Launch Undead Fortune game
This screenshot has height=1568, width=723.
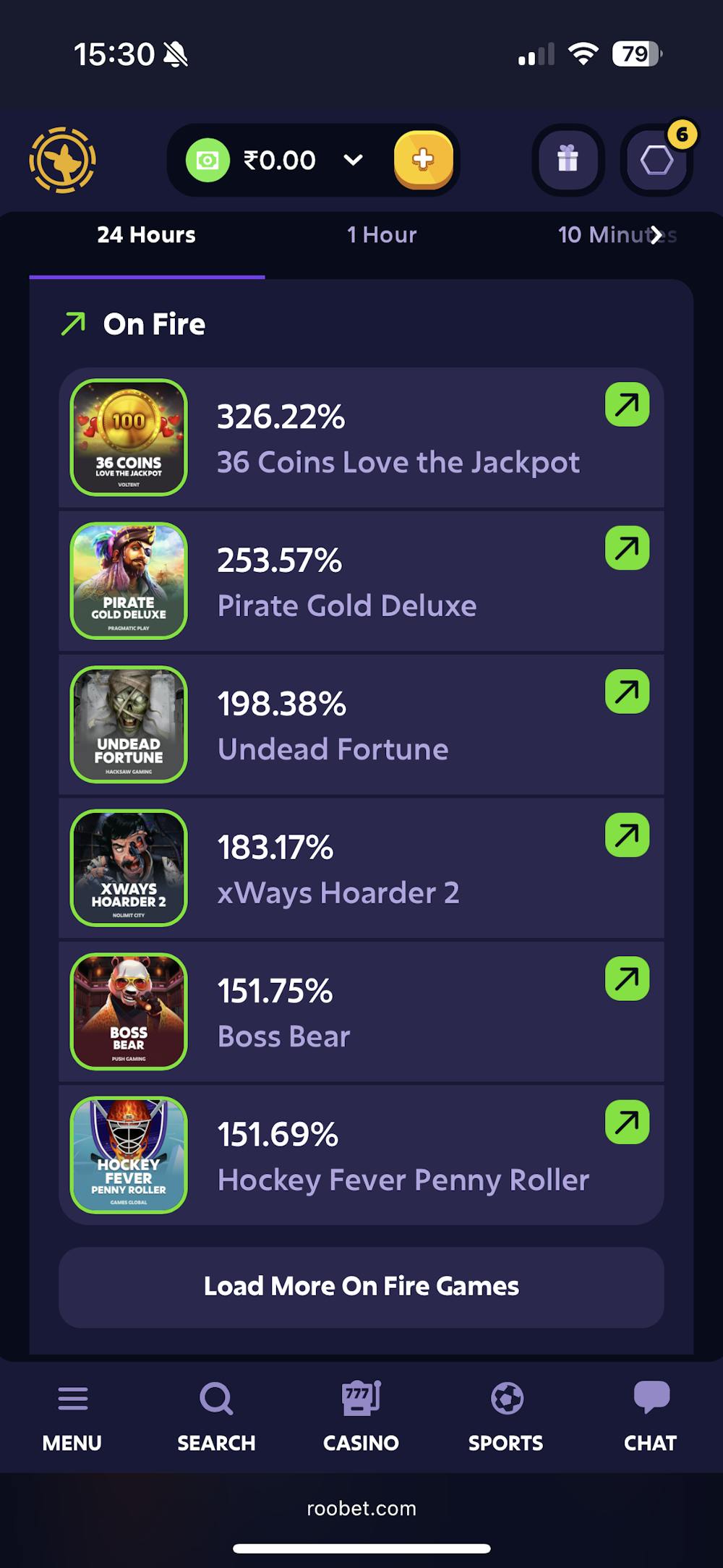click(x=361, y=725)
